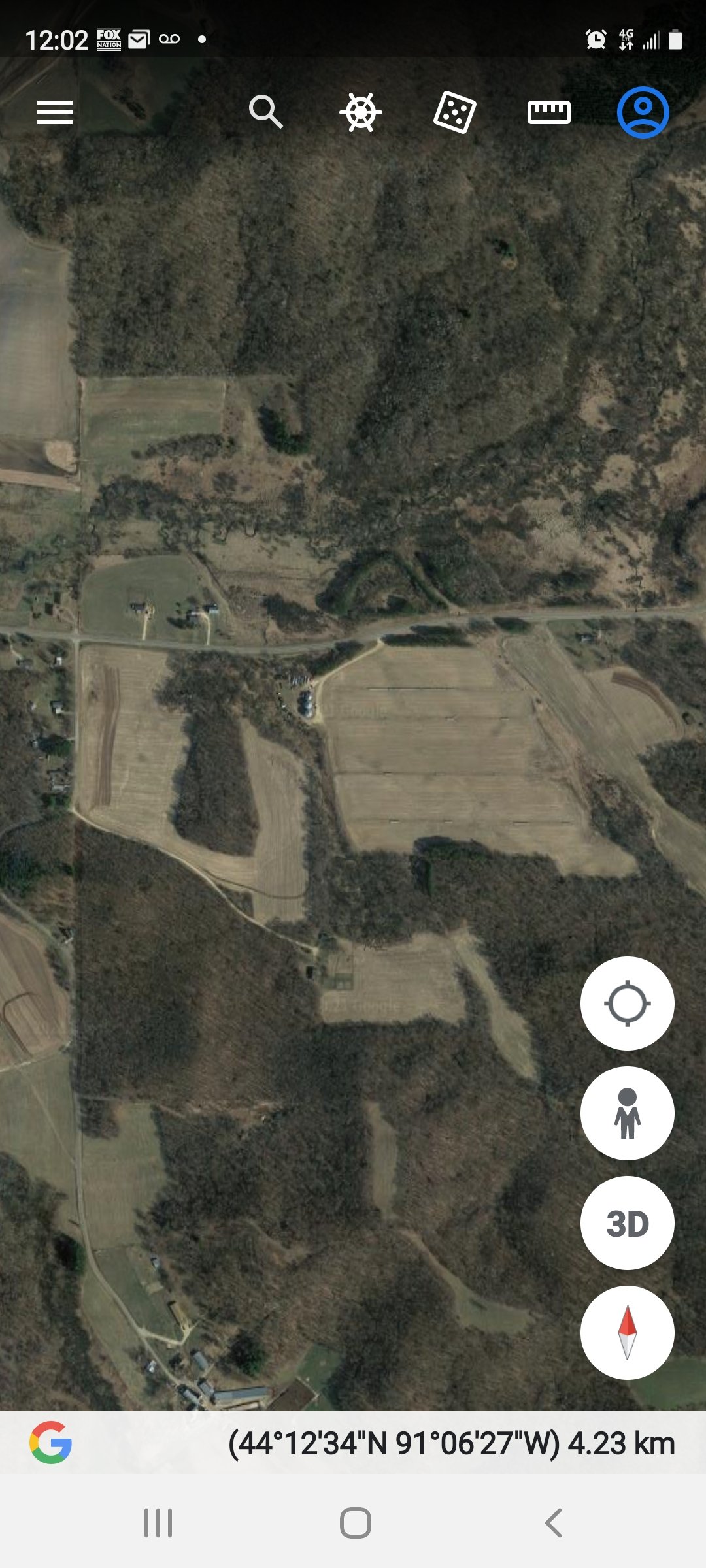This screenshot has height=1568, width=706.
Task: Tap the compass to reset north orientation
Action: click(627, 1333)
